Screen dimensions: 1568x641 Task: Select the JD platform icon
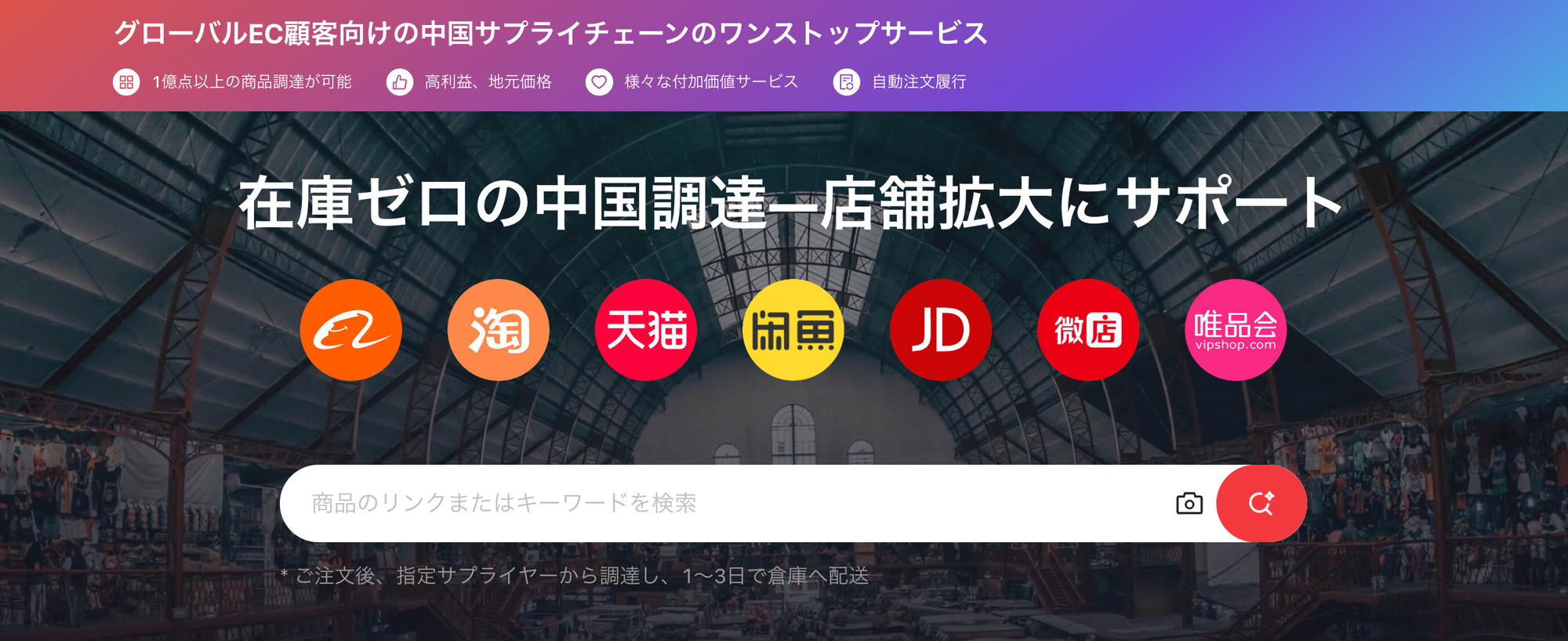pos(941,330)
